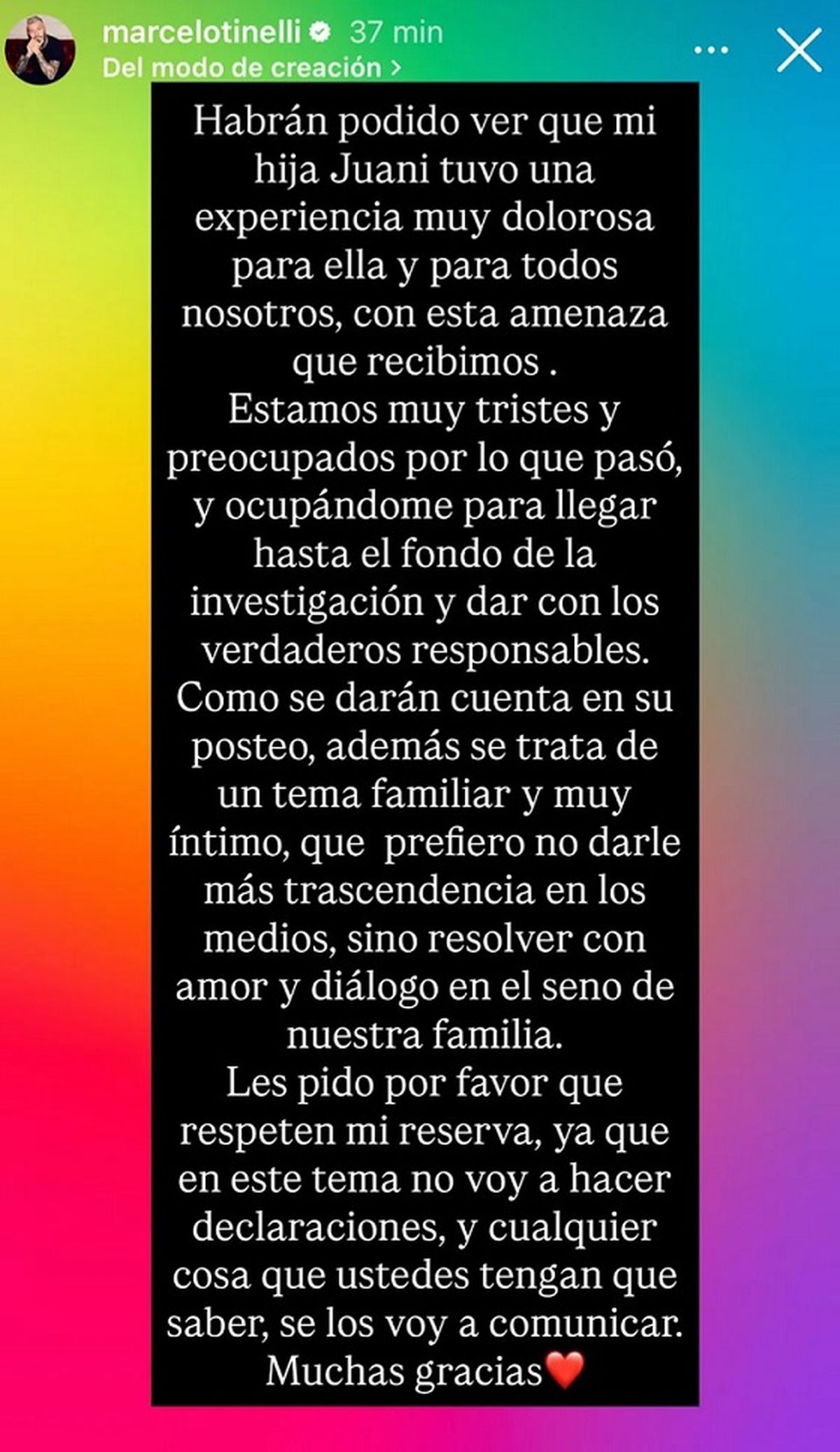Image resolution: width=840 pixels, height=1452 pixels.
Task: Close the story viewer
Action: pos(799,50)
